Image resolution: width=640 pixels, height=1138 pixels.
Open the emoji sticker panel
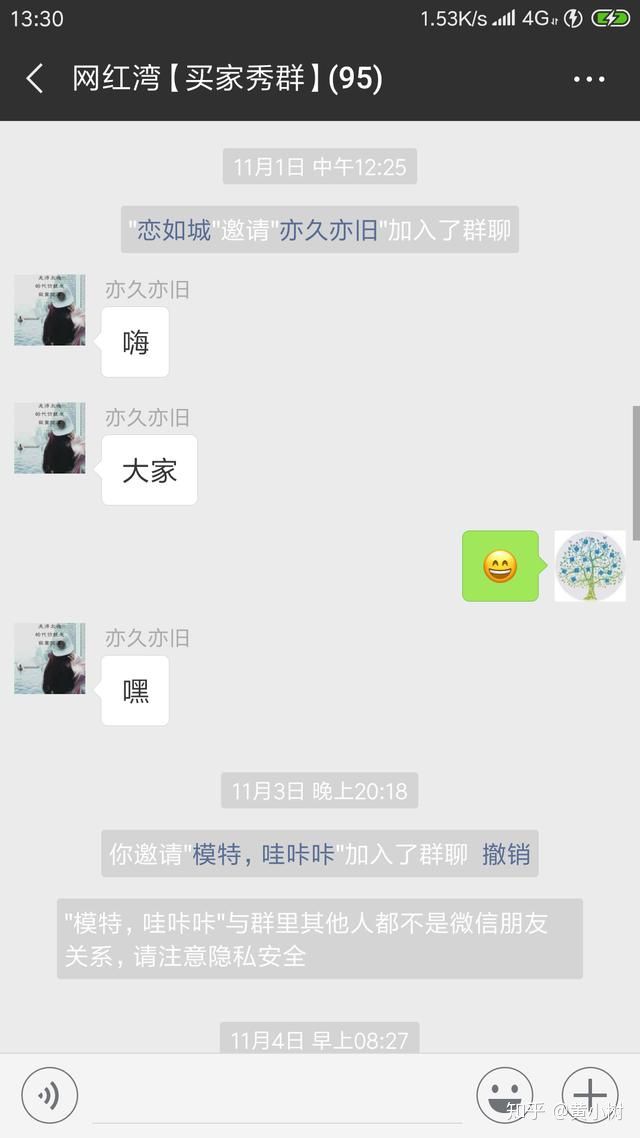point(504,1095)
